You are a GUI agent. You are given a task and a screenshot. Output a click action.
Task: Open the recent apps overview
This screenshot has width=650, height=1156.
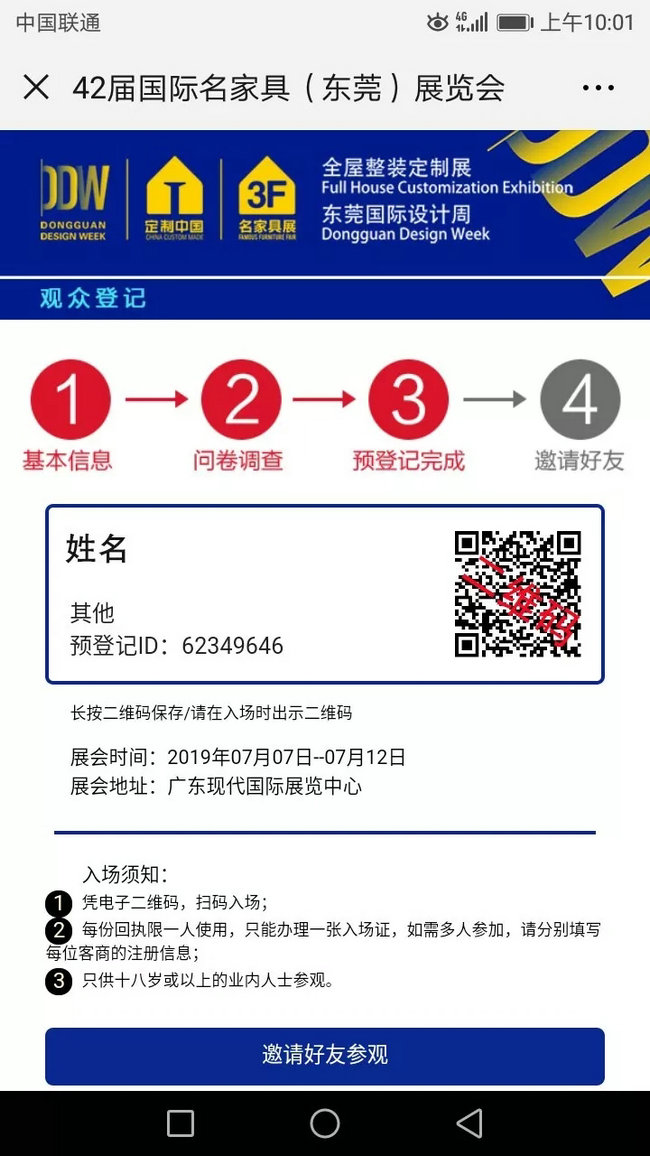(180, 1123)
